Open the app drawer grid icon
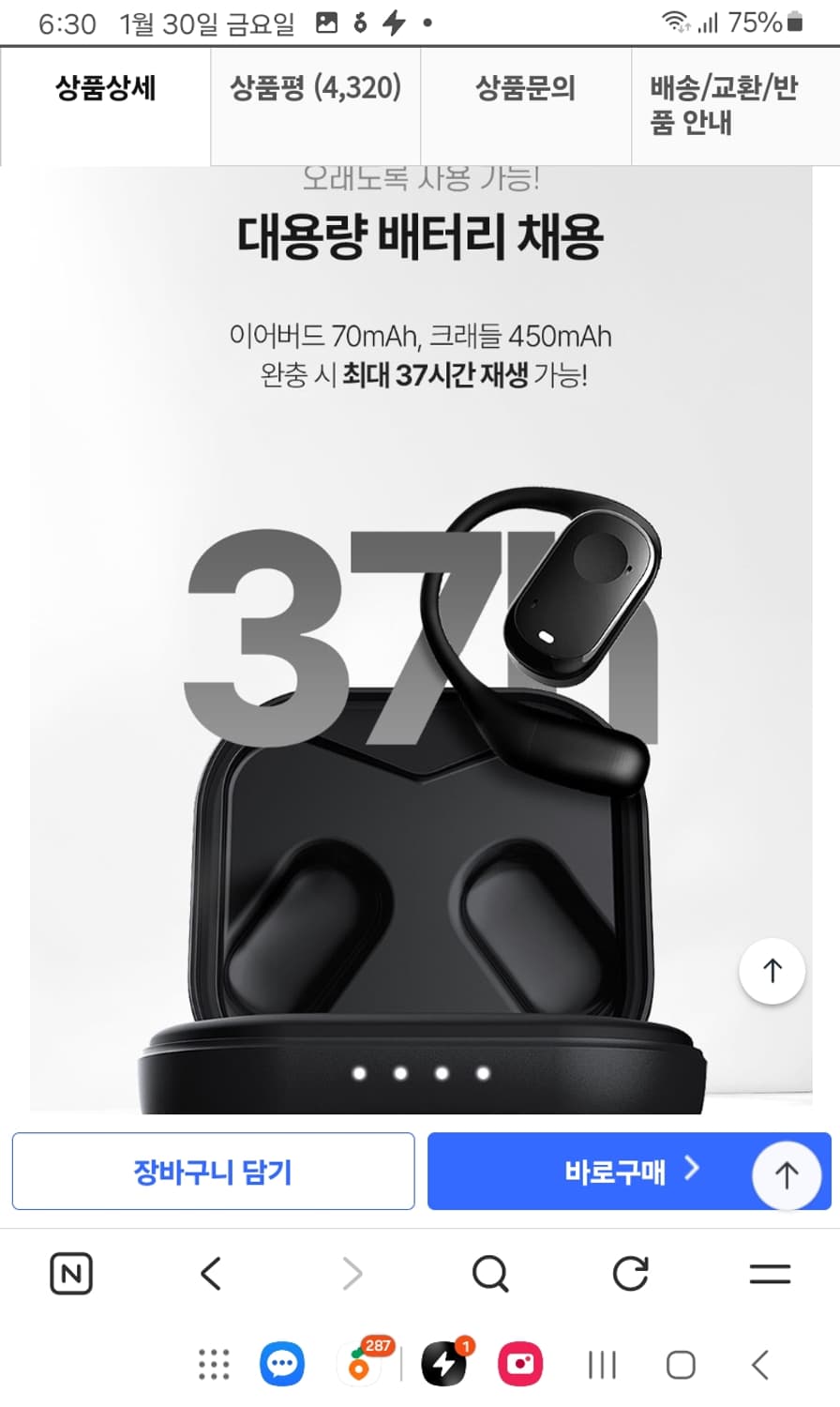The height and width of the screenshot is (1407, 840). point(213,1365)
